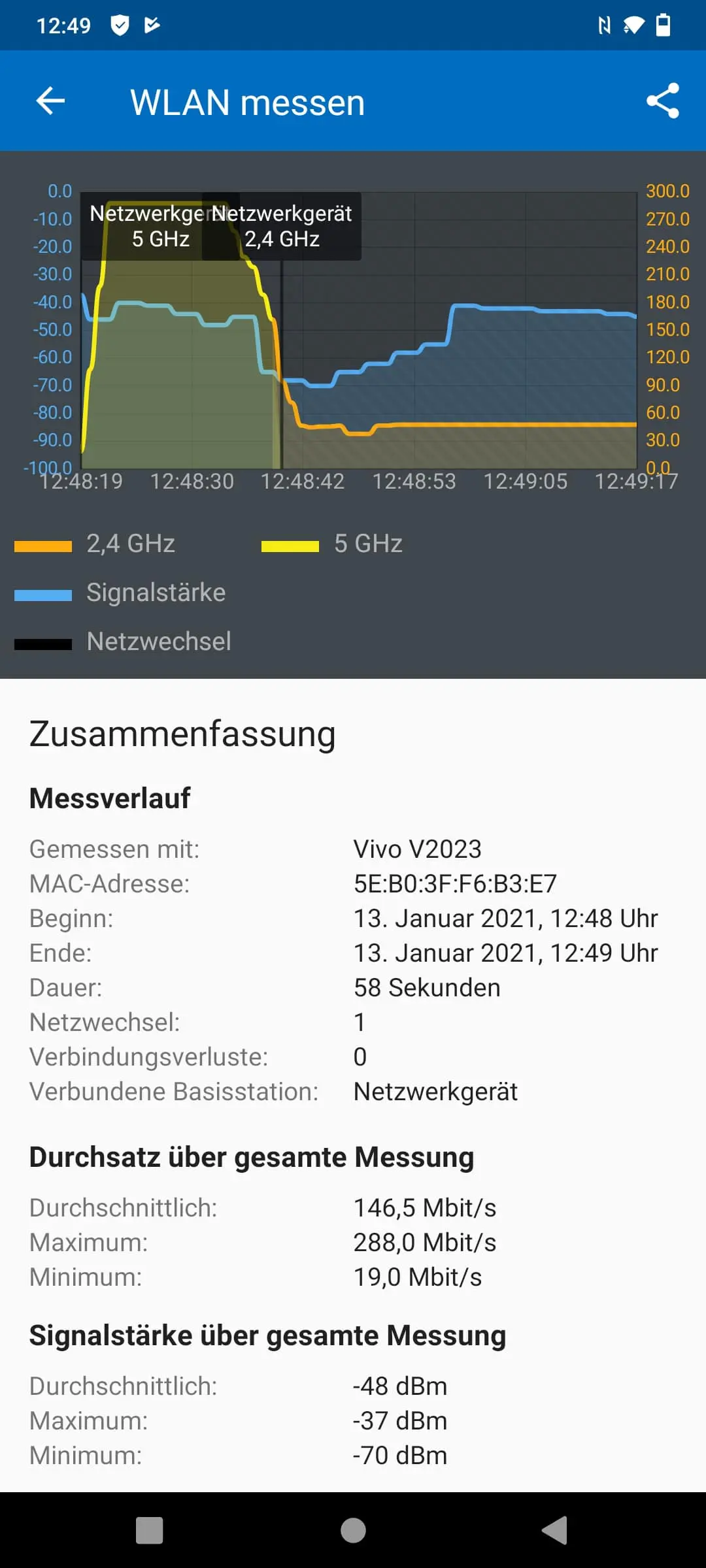Go back using the app bar arrow
Viewport: 706px width, 1568px height.
tap(50, 101)
